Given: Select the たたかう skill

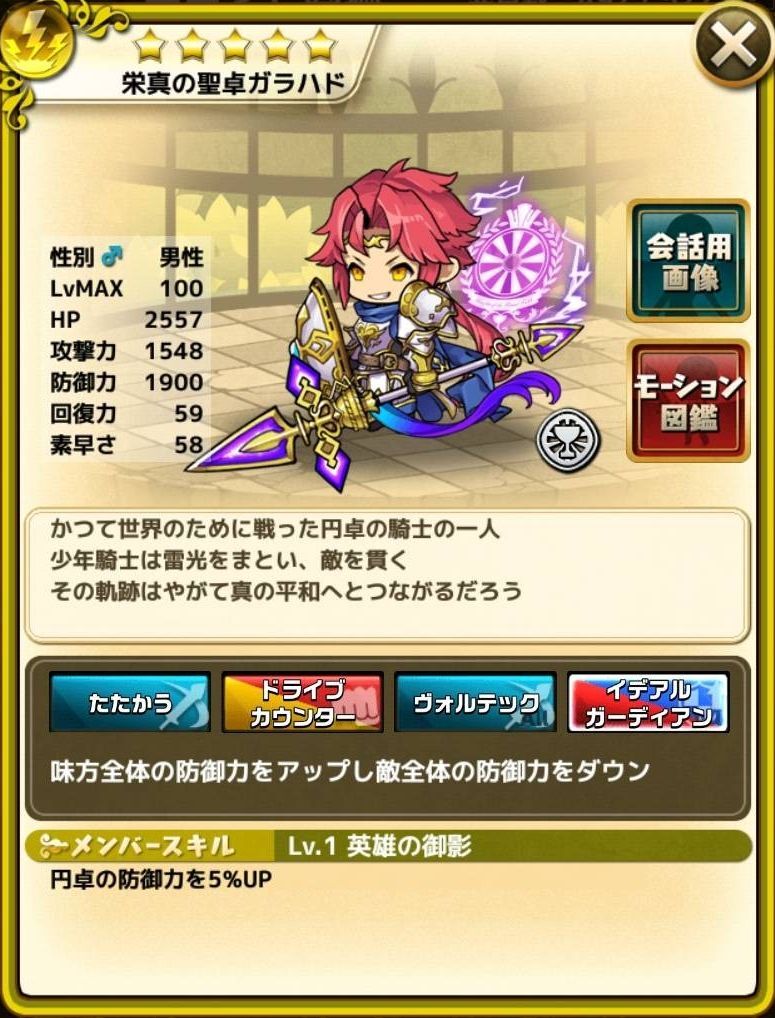Looking at the screenshot, I should coord(129,702).
